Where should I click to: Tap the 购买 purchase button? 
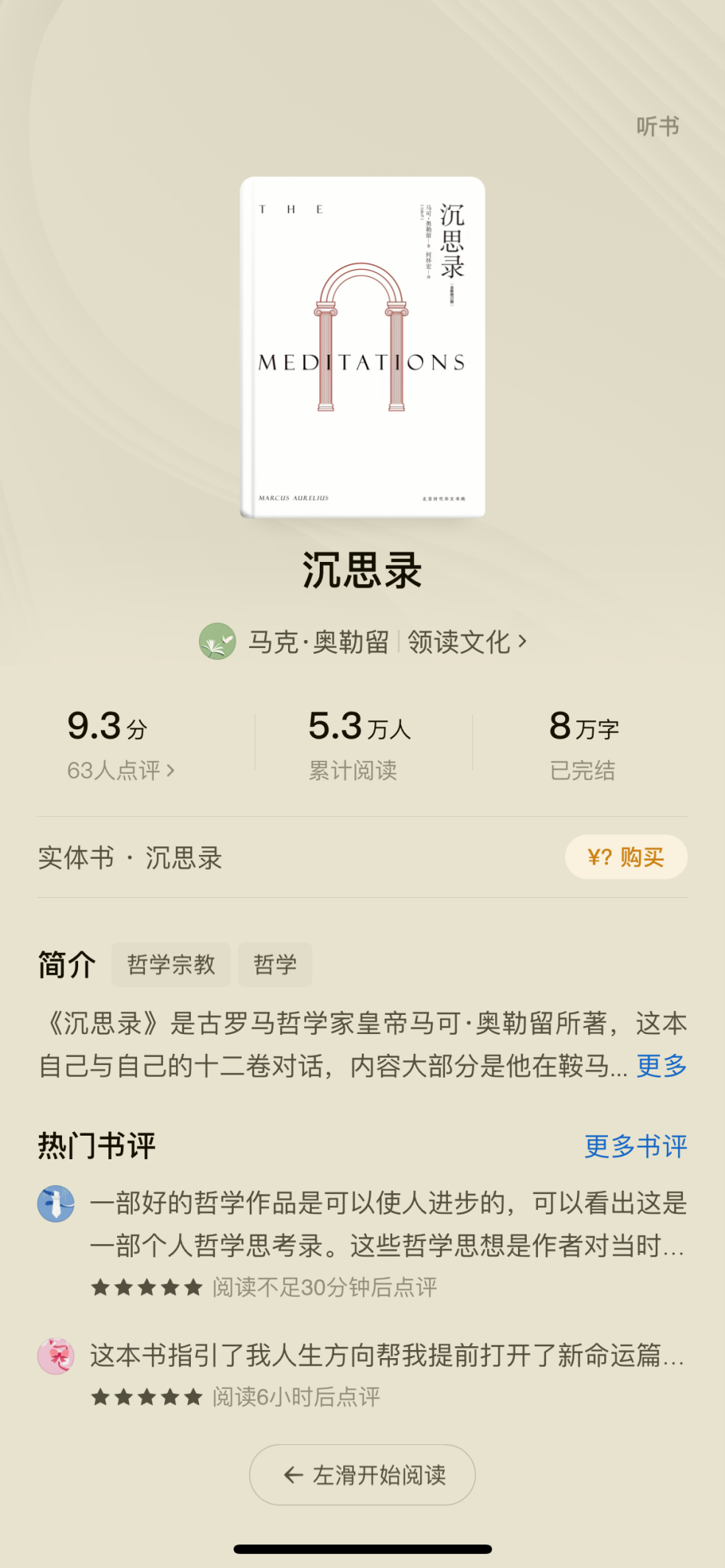click(x=626, y=857)
